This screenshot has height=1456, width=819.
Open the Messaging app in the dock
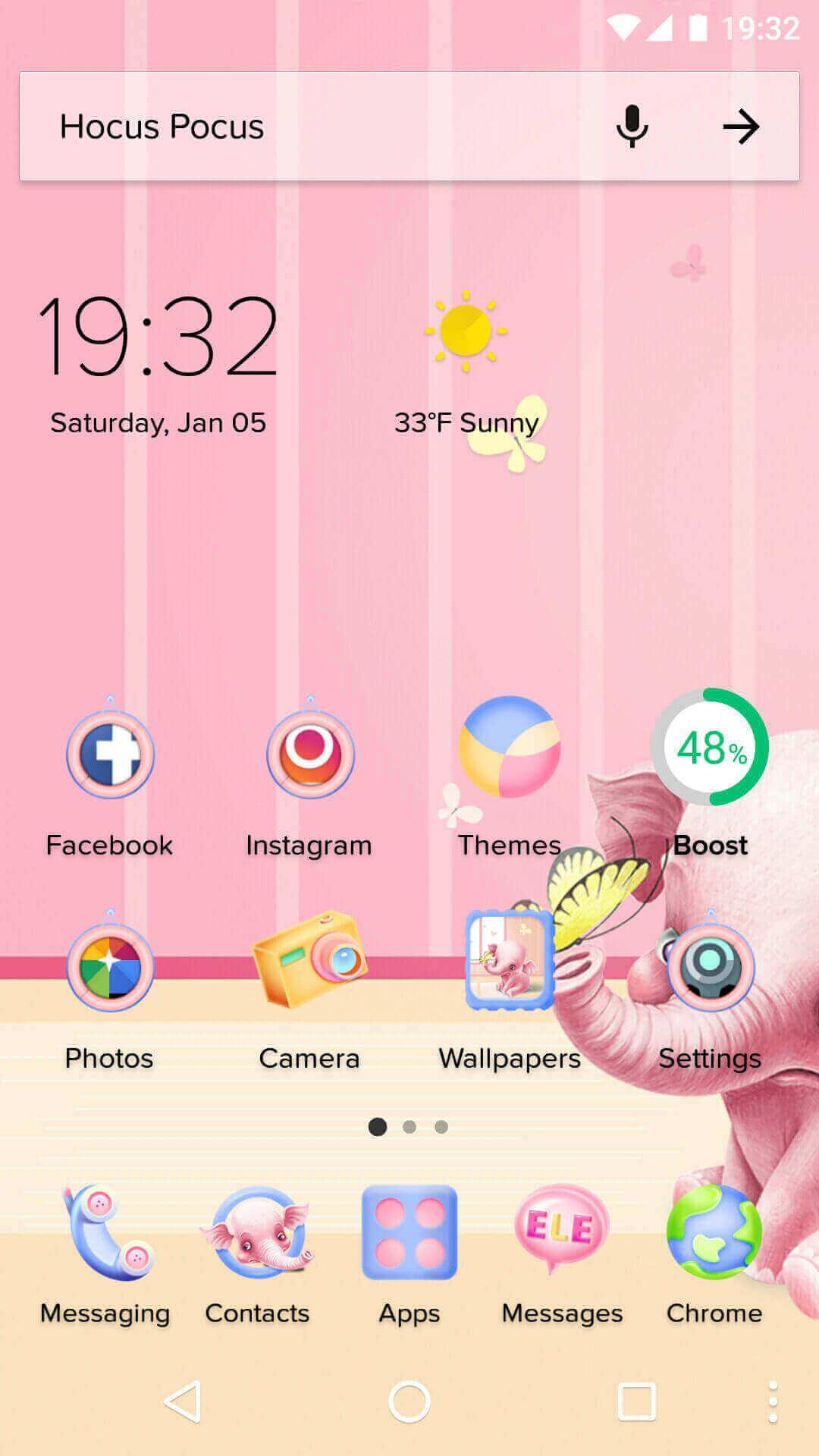(x=106, y=1233)
